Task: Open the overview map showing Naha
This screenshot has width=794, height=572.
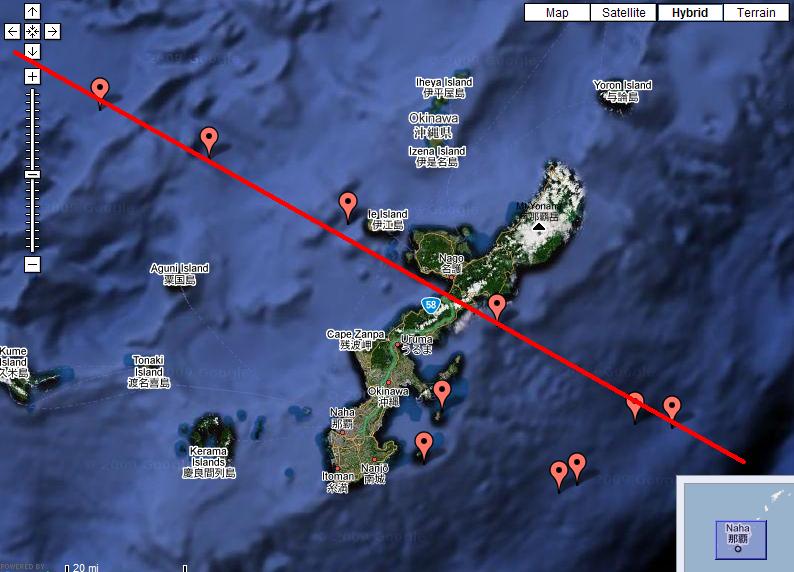Action: coord(738,524)
